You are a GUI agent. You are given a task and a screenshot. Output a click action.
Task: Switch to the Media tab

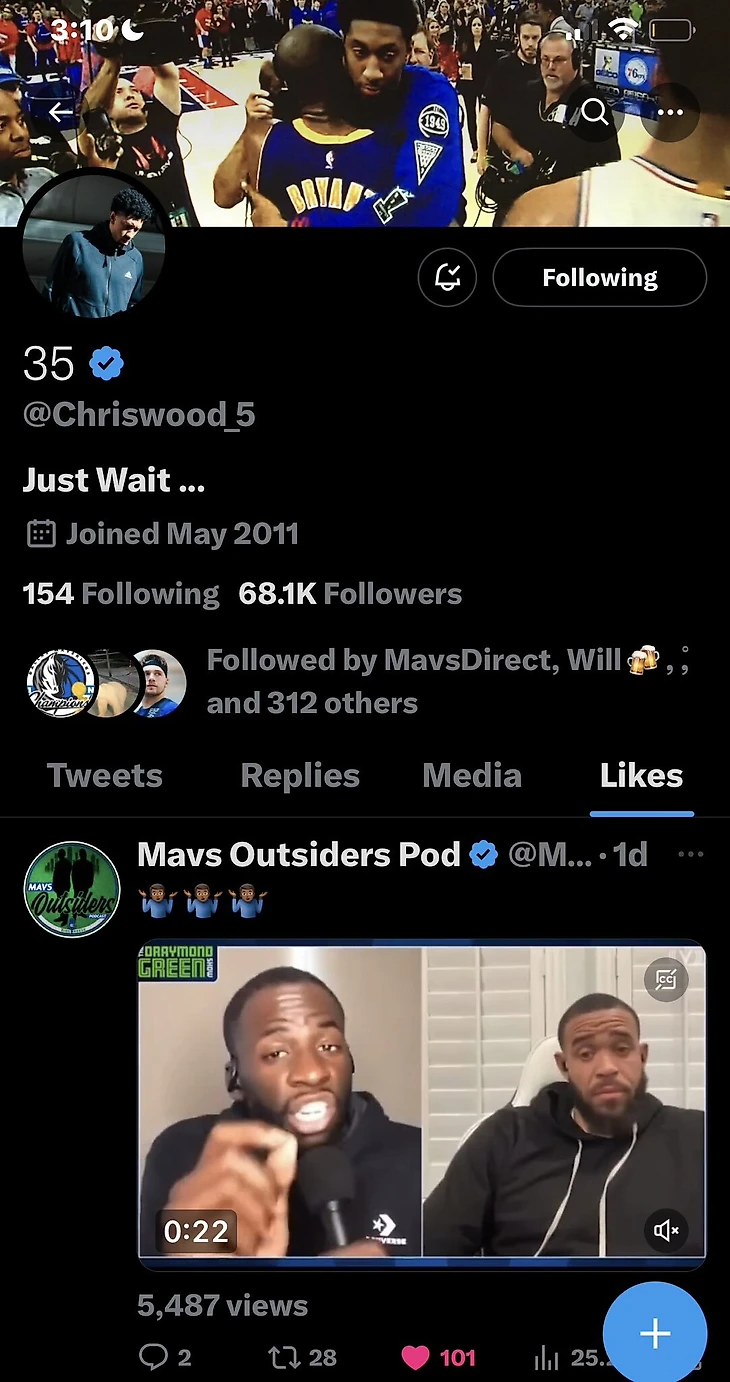(472, 776)
